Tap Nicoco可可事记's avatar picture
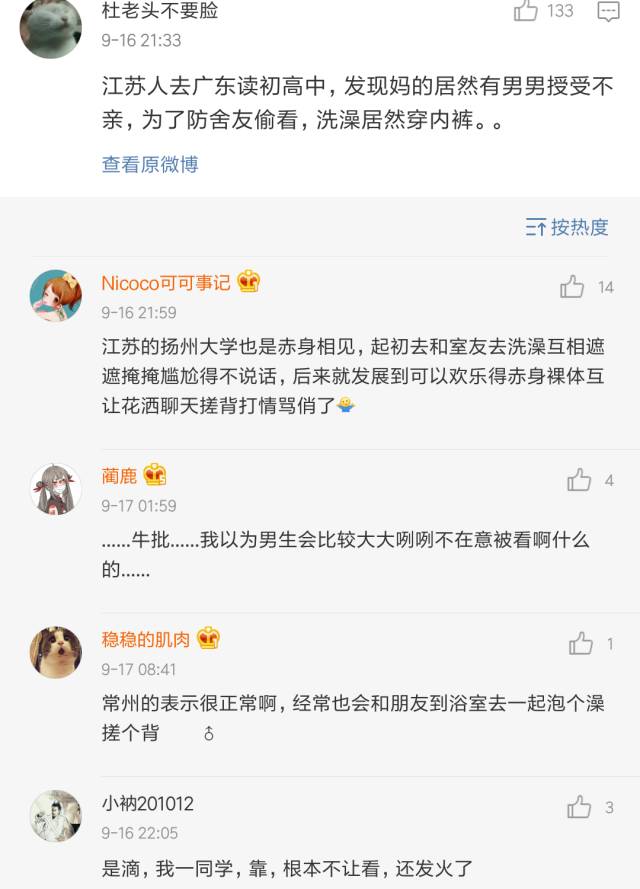The image size is (640, 889). click(56, 296)
